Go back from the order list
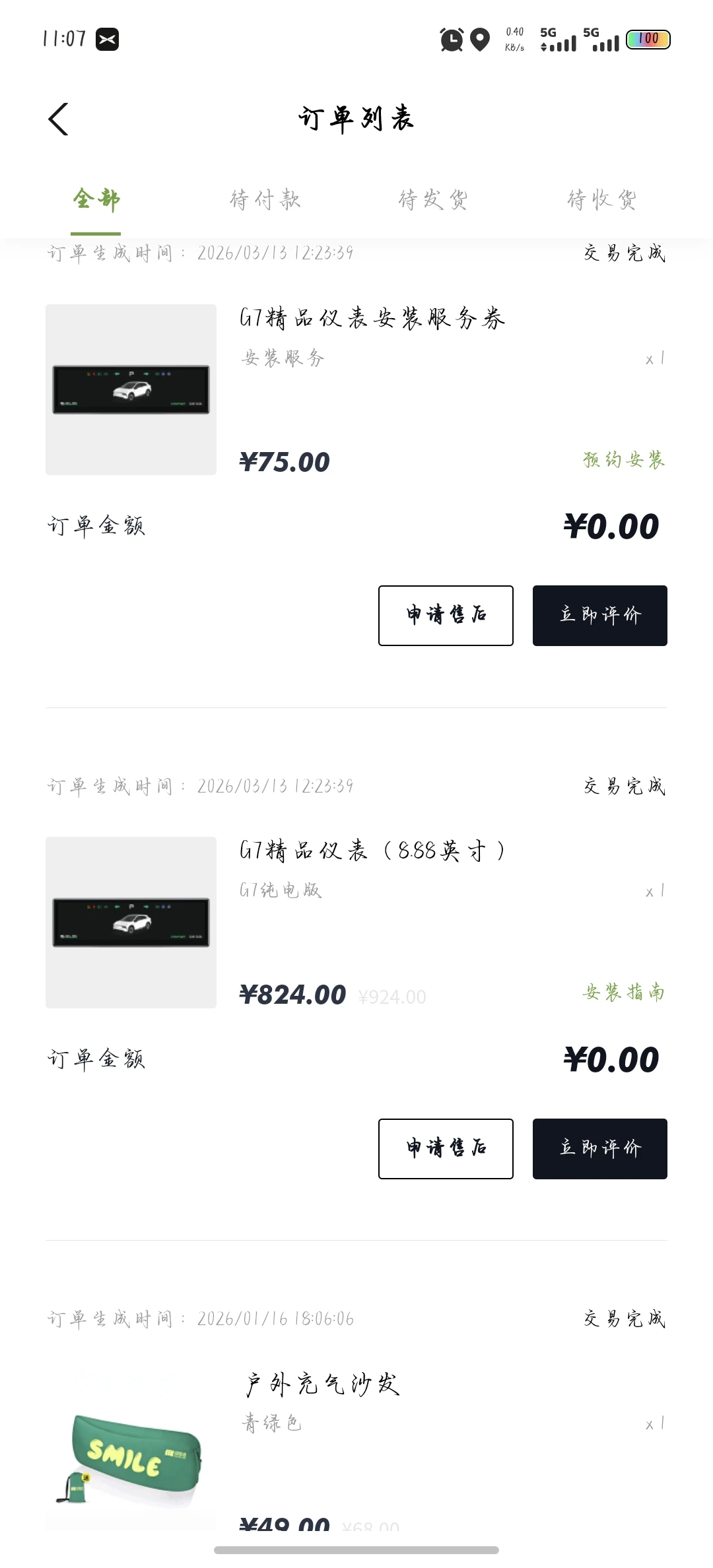 [59, 119]
